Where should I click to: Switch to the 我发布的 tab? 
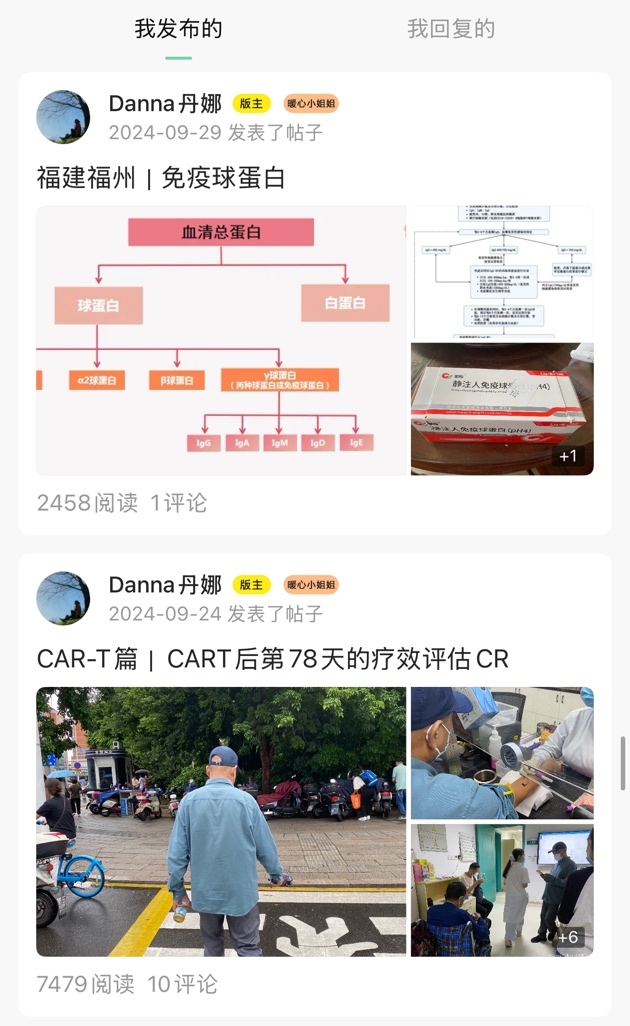(178, 29)
